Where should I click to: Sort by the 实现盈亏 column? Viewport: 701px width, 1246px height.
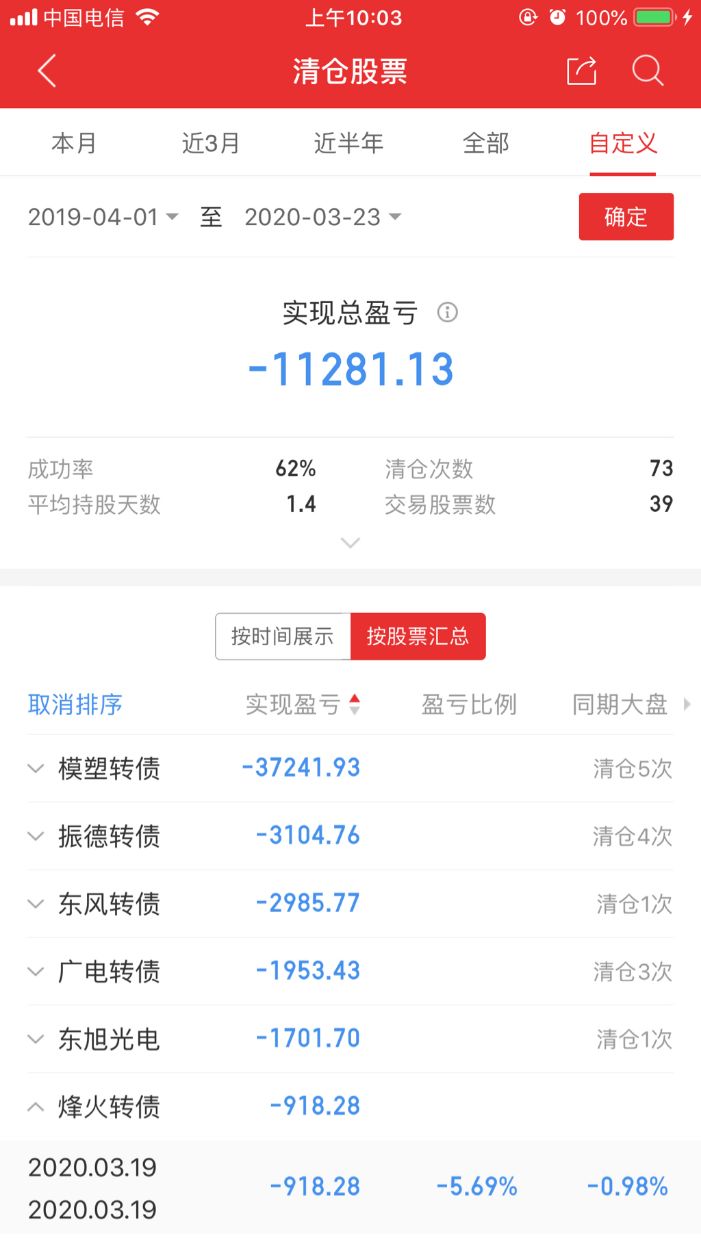[302, 704]
